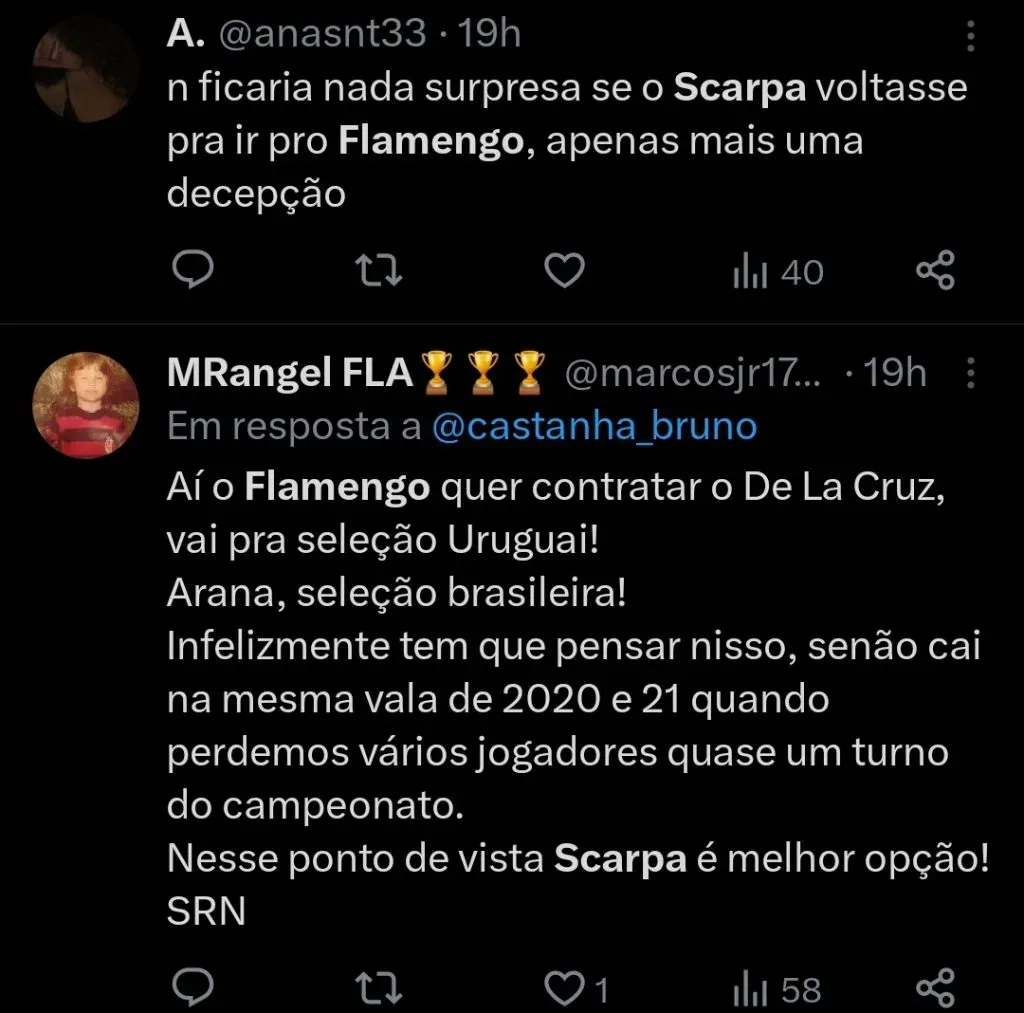Reply to MRangel FLA's tweet
The image size is (1024, 1013).
(x=192, y=988)
